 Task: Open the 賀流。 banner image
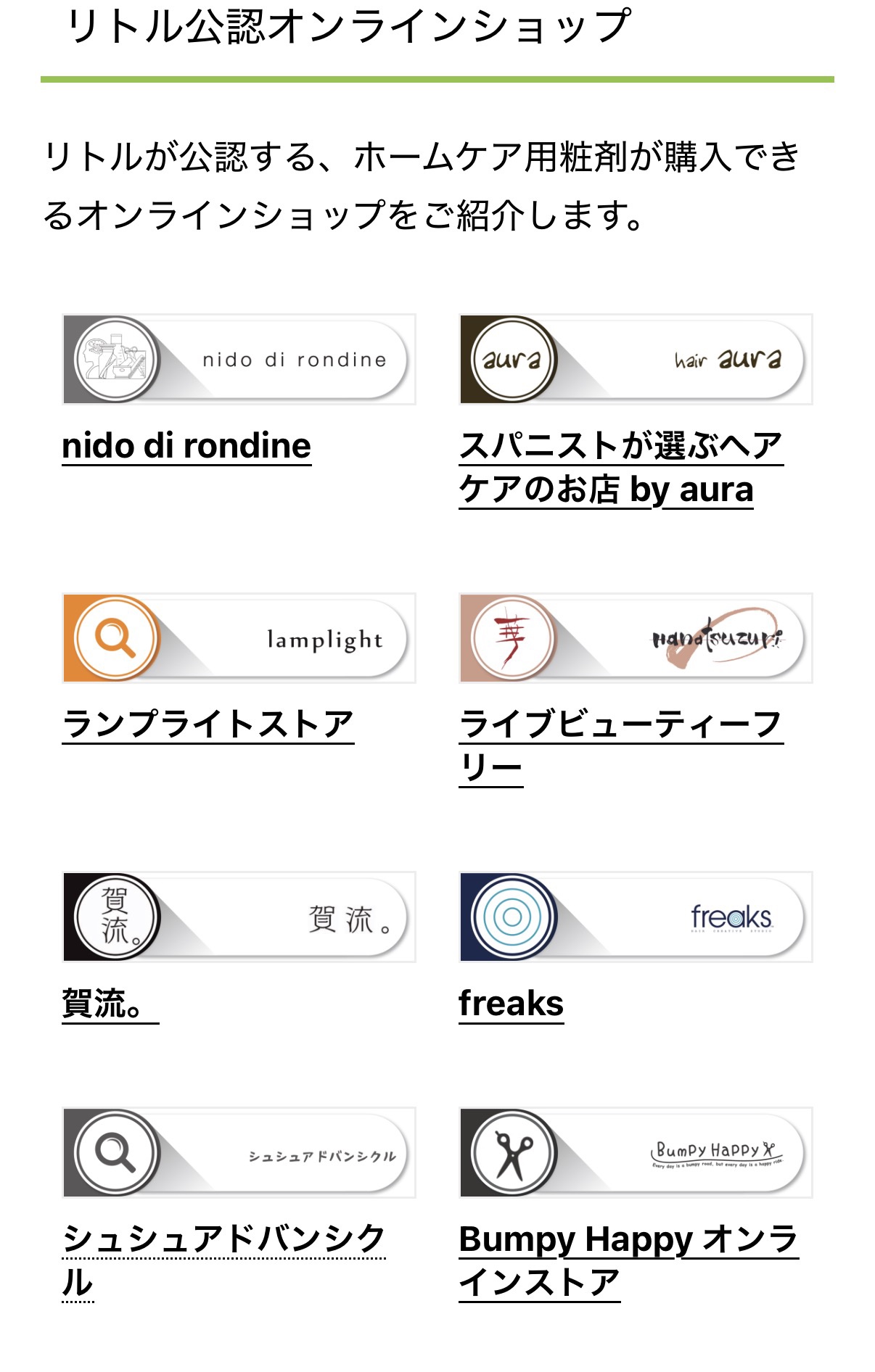(239, 917)
